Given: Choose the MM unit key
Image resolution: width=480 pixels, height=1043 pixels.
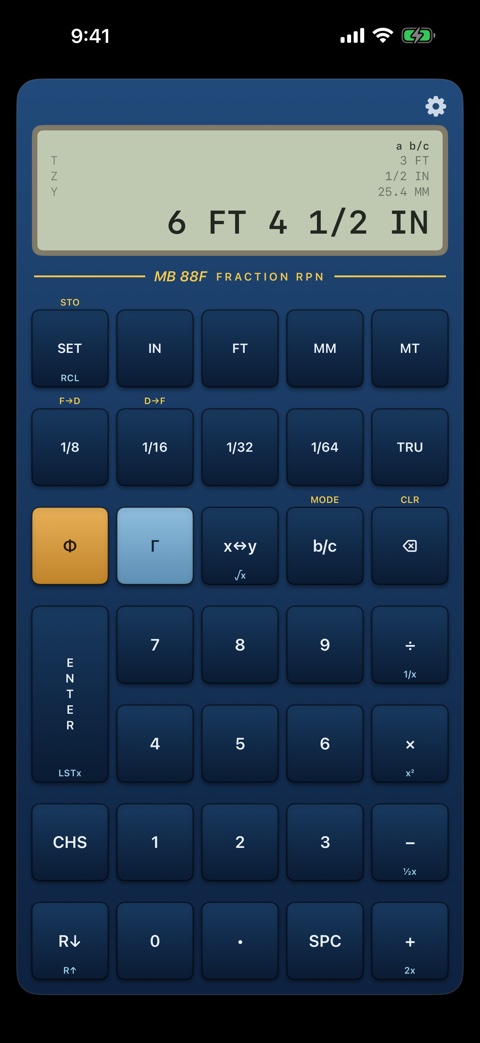Looking at the screenshot, I should (325, 348).
